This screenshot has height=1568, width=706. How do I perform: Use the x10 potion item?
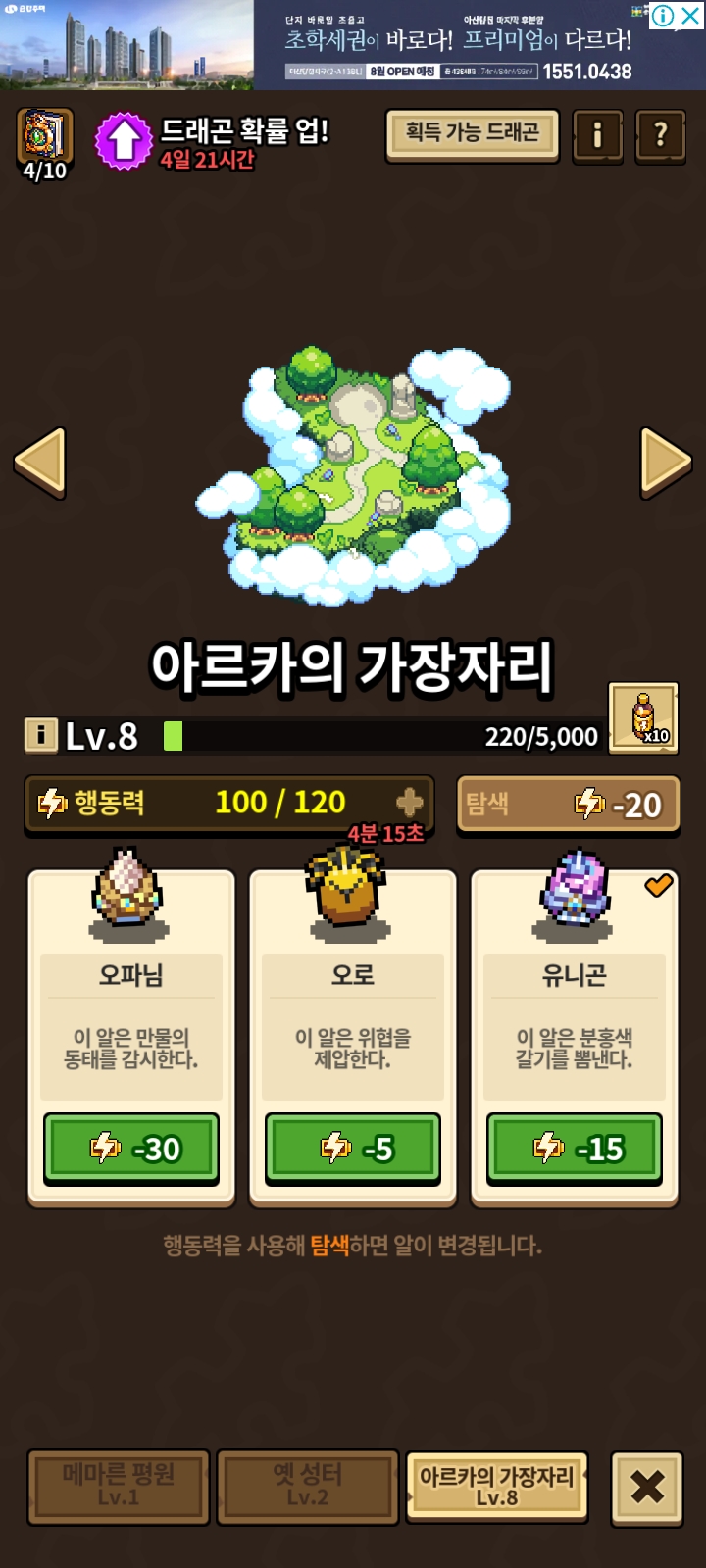point(643,718)
